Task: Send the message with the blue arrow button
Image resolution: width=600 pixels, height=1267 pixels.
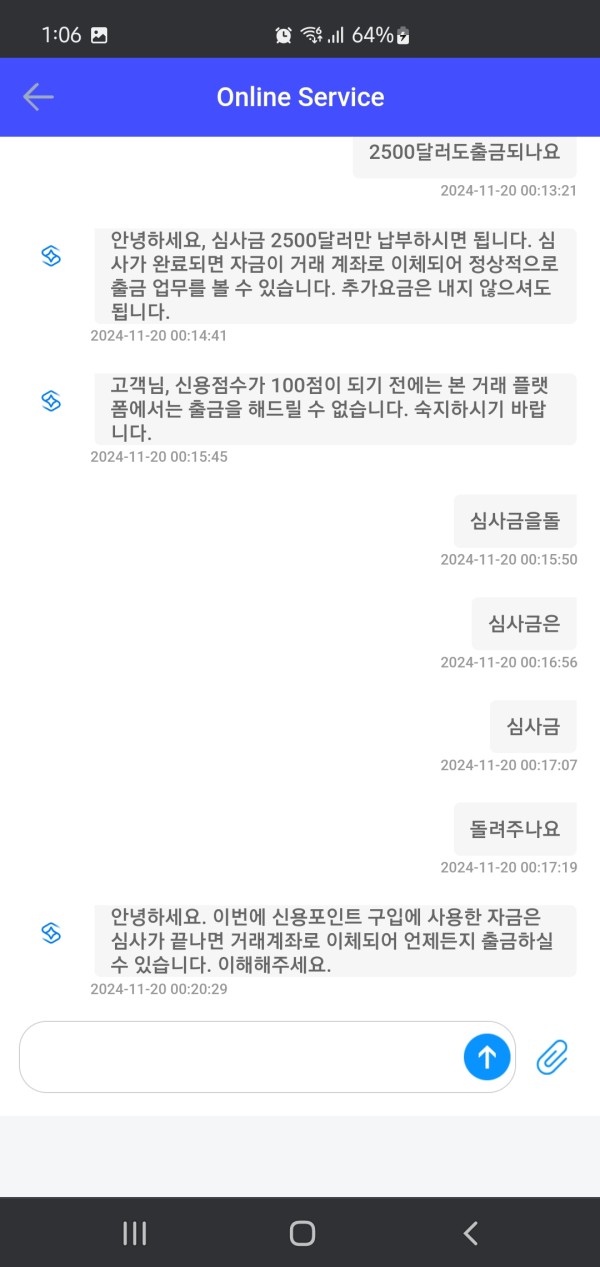Action: point(487,1057)
